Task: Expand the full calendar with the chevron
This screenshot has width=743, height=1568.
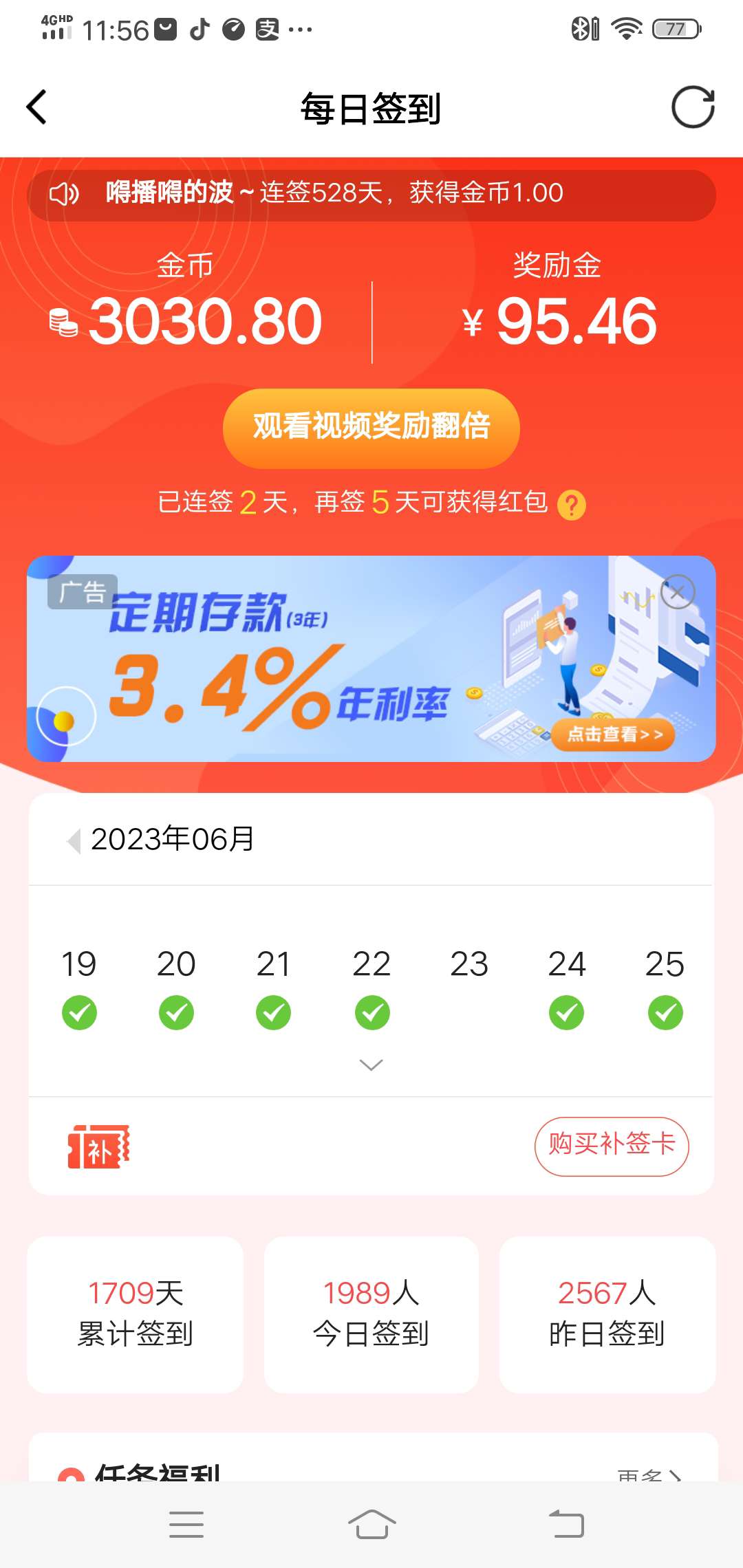Action: point(371,1065)
